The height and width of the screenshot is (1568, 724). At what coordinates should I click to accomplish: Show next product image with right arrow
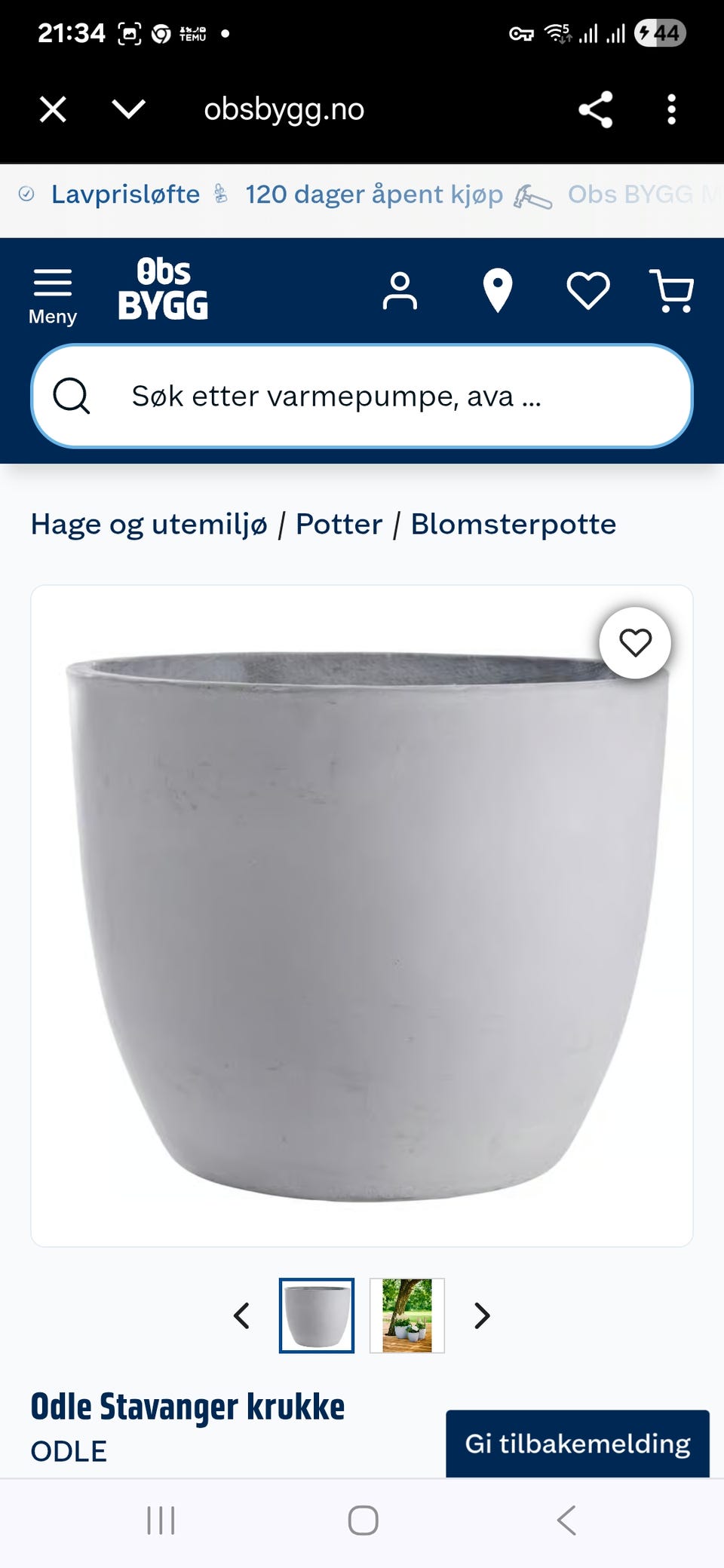coord(481,1315)
